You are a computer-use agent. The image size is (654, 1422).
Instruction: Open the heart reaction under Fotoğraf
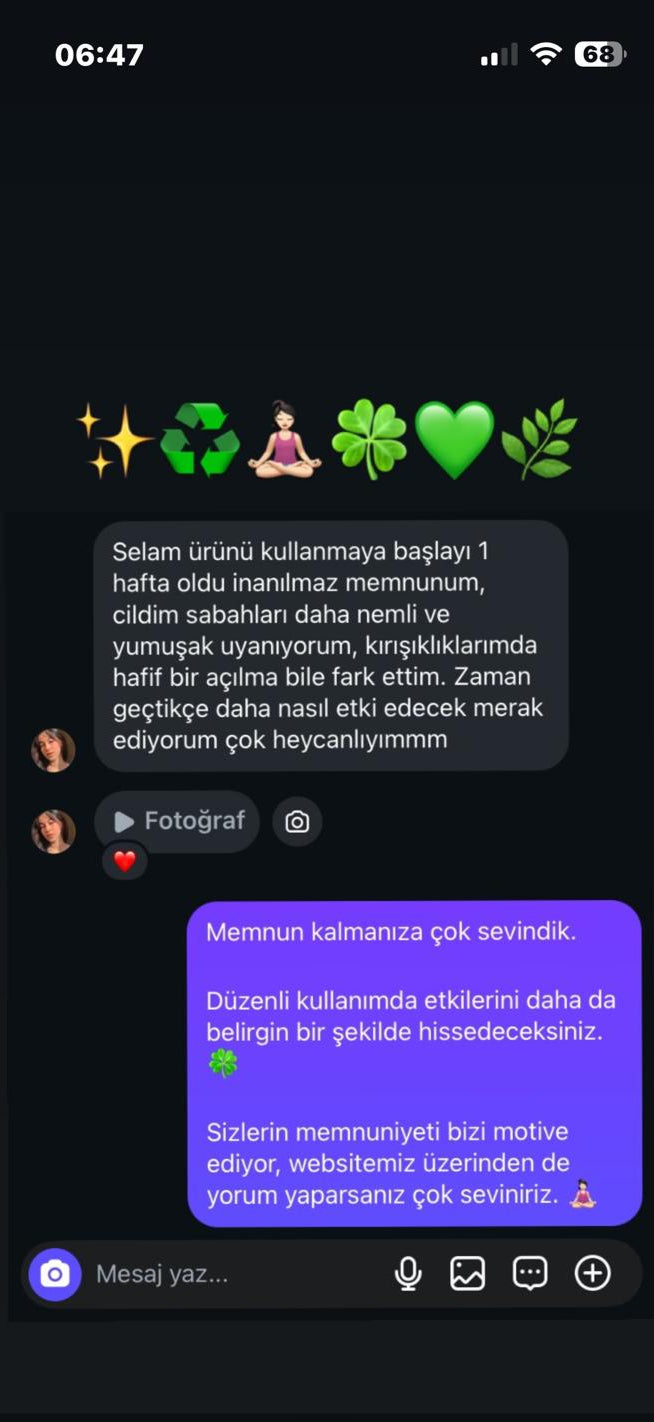tap(124, 861)
